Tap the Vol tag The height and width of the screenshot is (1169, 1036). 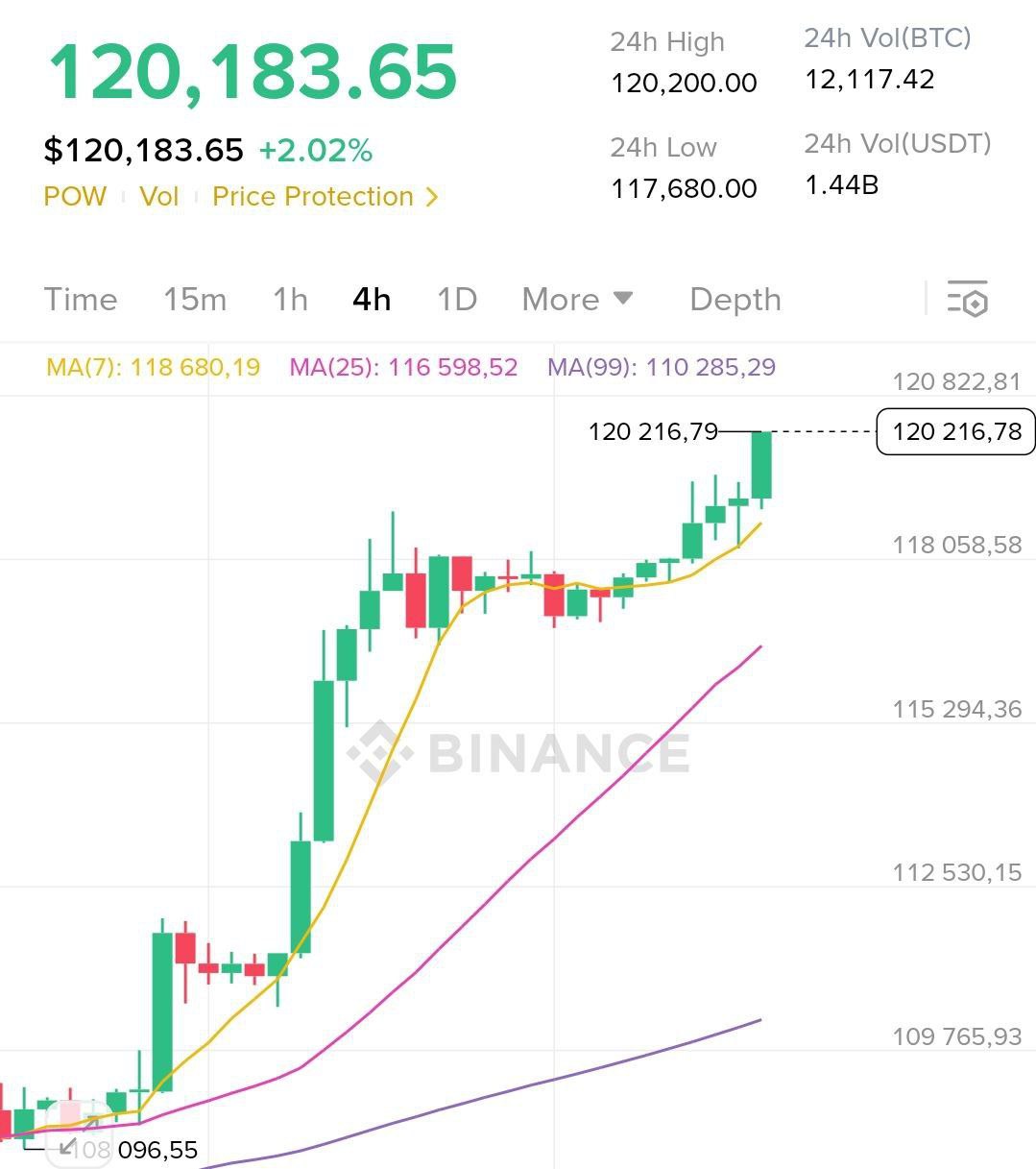coord(159,197)
